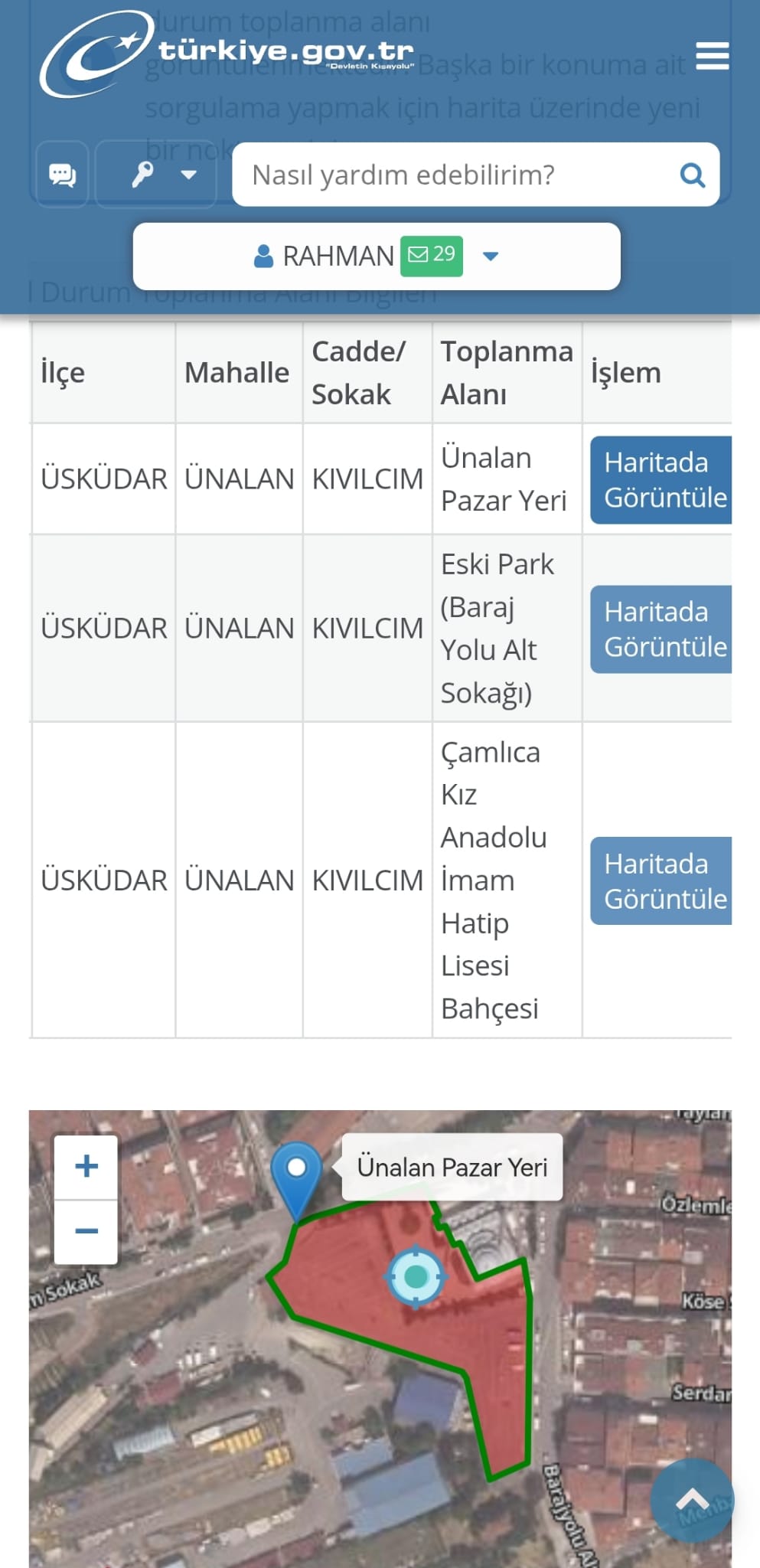Tap the search magnifier icon
Screen dimensions: 760x1568
pyautogui.click(x=692, y=175)
